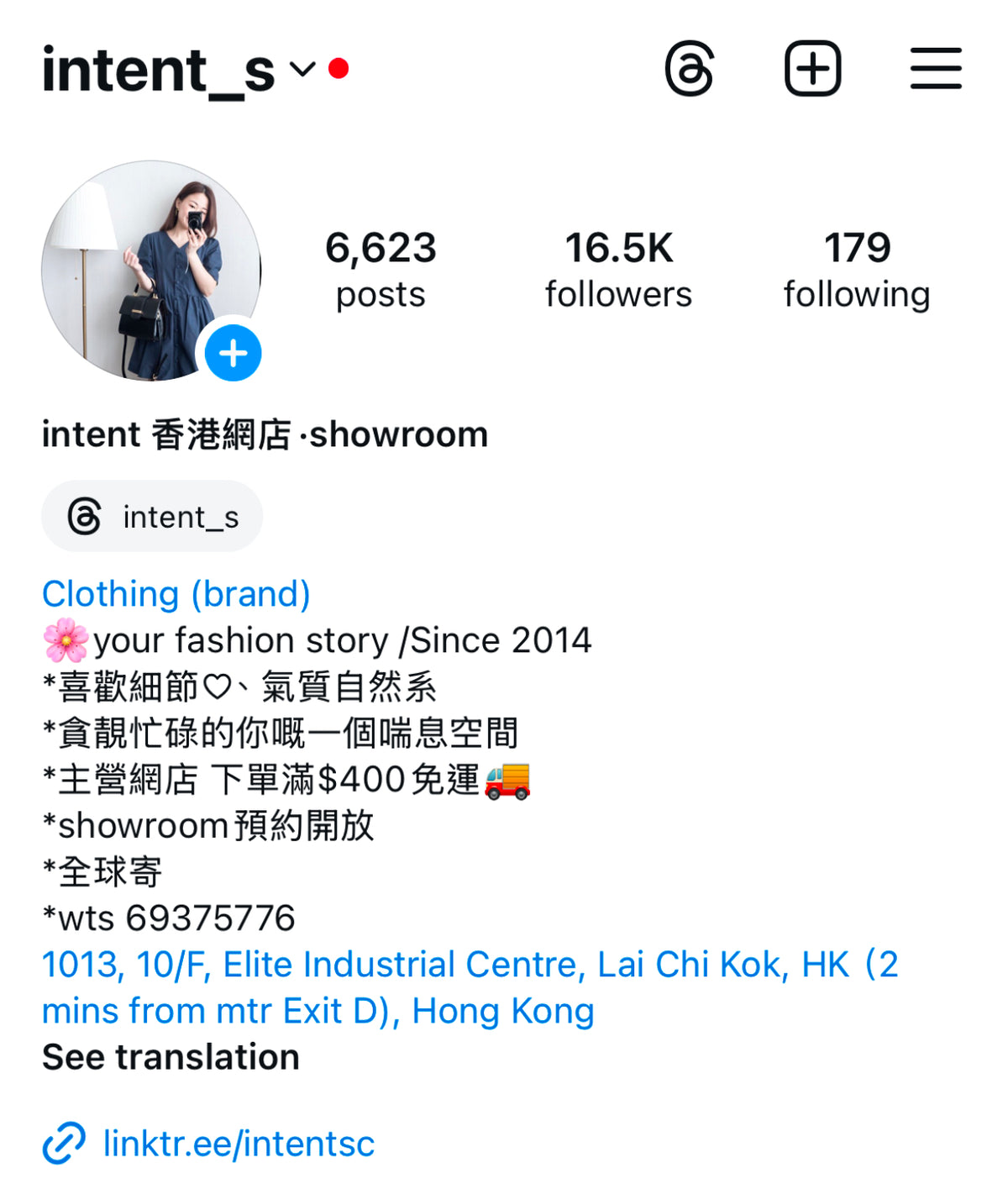The width and height of the screenshot is (1008, 1189).
Task: Tap See translation under the bio
Action: [x=171, y=1057]
